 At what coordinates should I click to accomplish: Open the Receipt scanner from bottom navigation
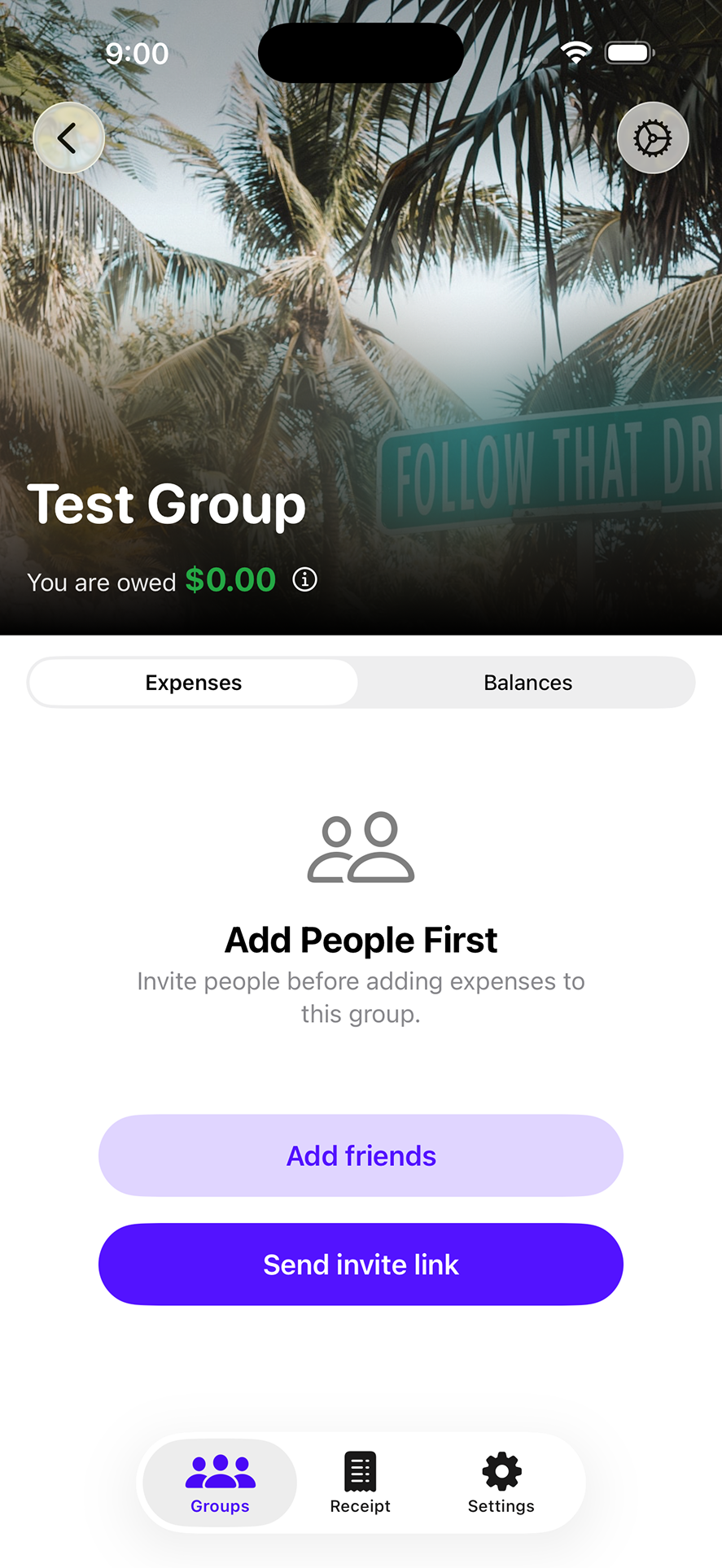(361, 1470)
